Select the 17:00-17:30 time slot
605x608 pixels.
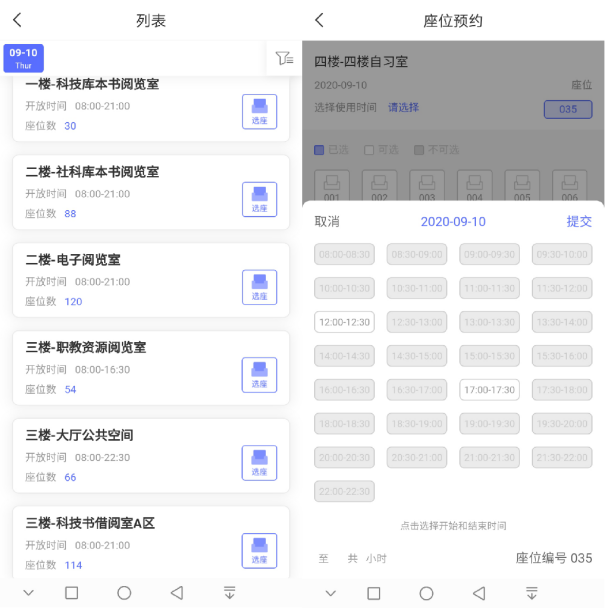[x=489, y=390]
